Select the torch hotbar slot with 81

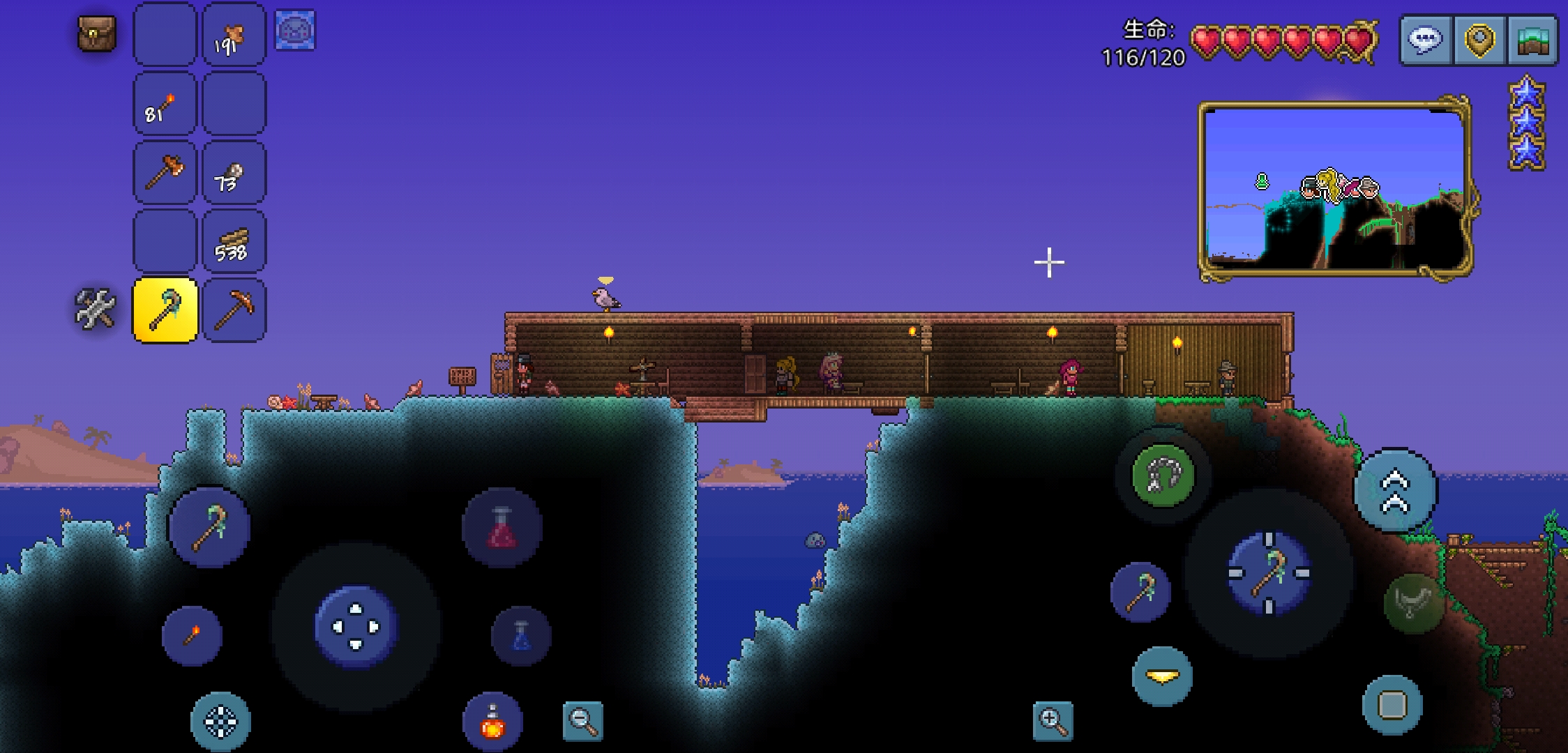[165, 104]
